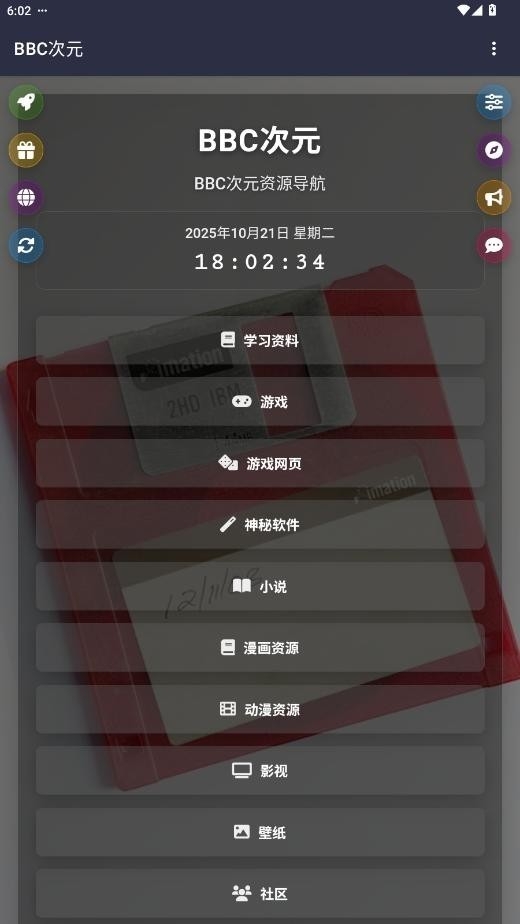This screenshot has width=520, height=924.
Task: Open the announcements megaphone icon
Action: pyautogui.click(x=493, y=197)
